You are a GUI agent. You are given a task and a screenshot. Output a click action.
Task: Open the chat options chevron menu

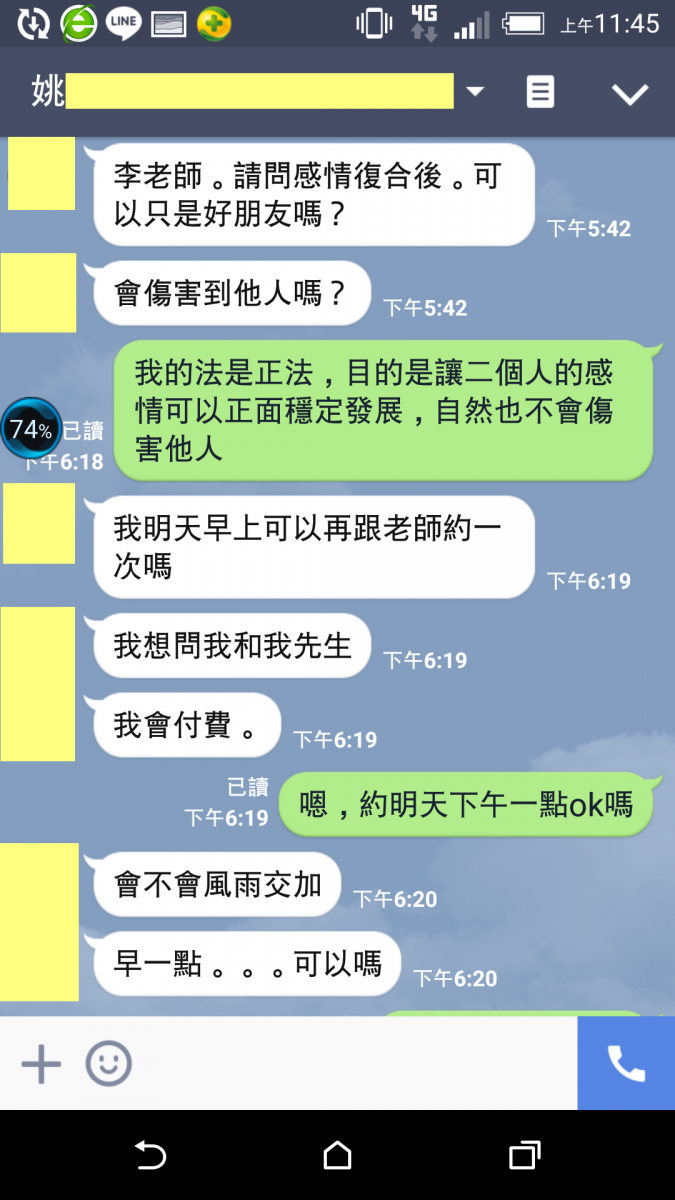(630, 94)
